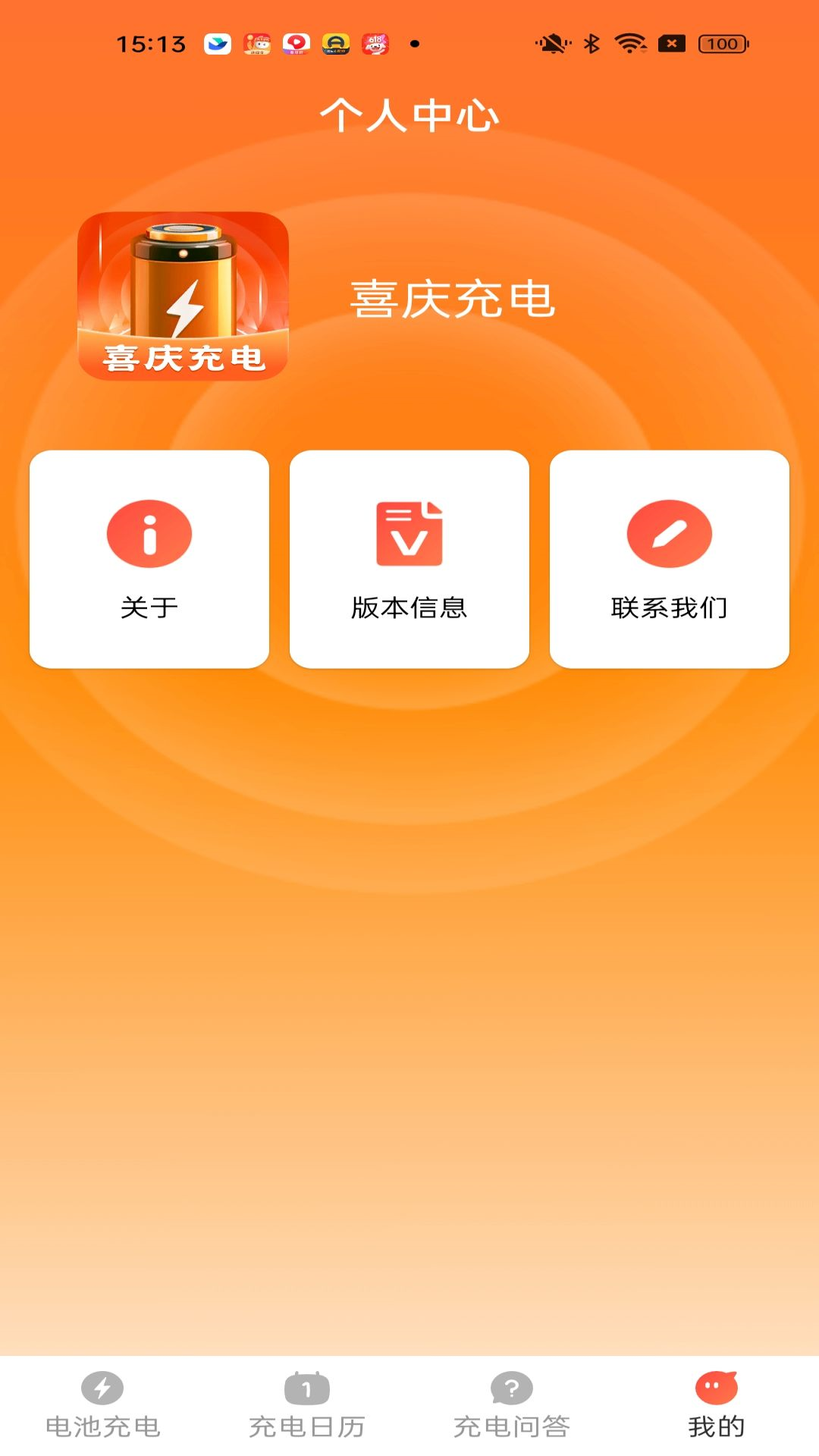The image size is (819, 1456).
Task: Stay on the 我的 tab
Action: (716, 1424)
